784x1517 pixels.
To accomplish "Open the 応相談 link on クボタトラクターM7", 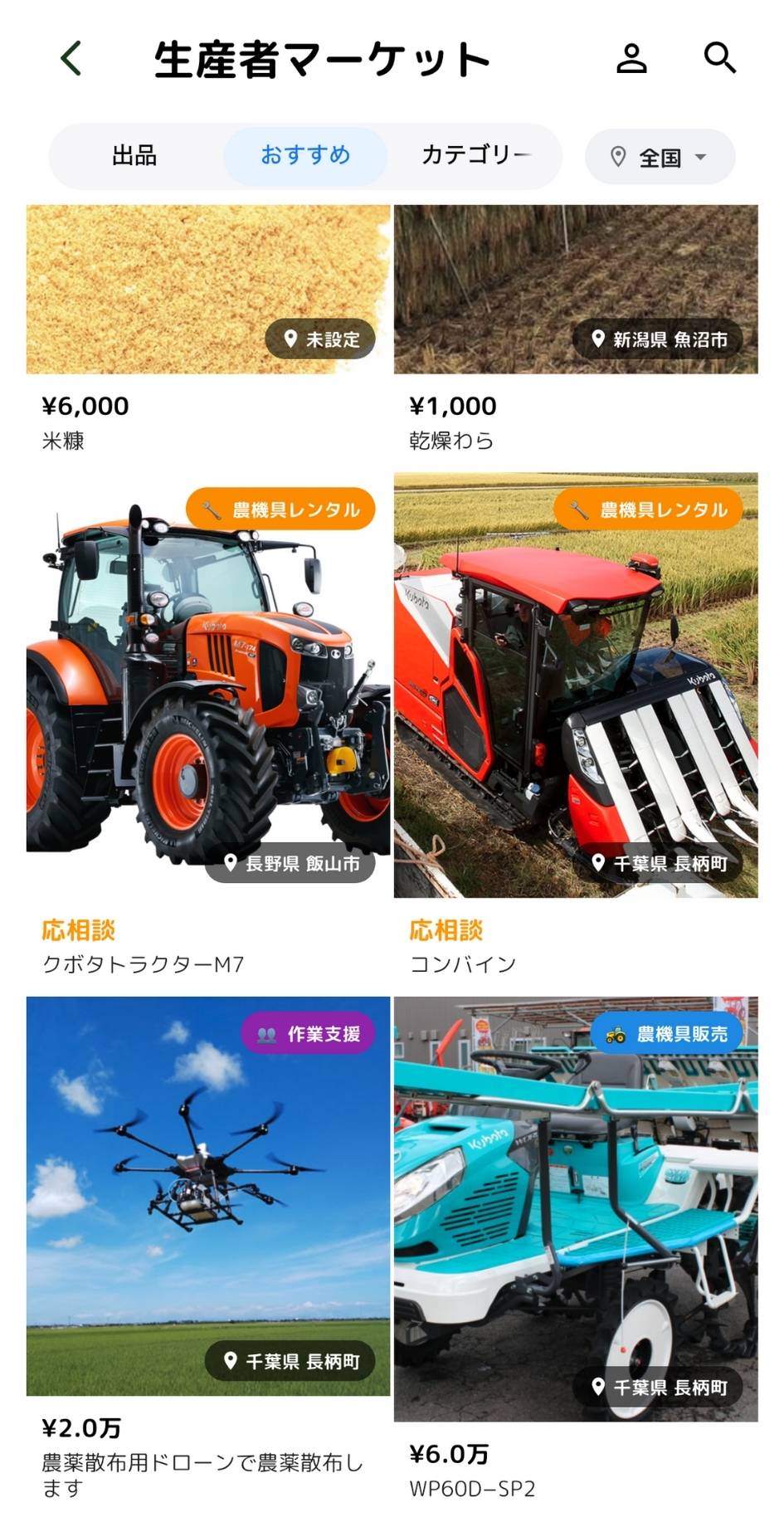I will [80, 929].
